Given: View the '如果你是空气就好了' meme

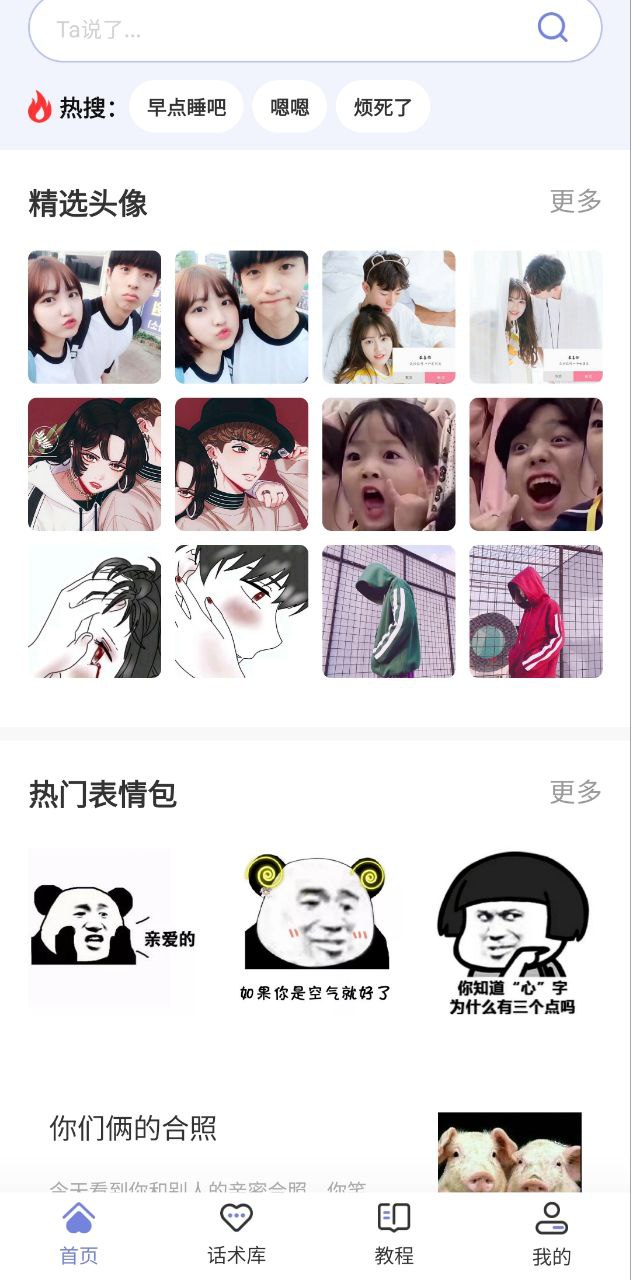Looking at the screenshot, I should [x=315, y=927].
